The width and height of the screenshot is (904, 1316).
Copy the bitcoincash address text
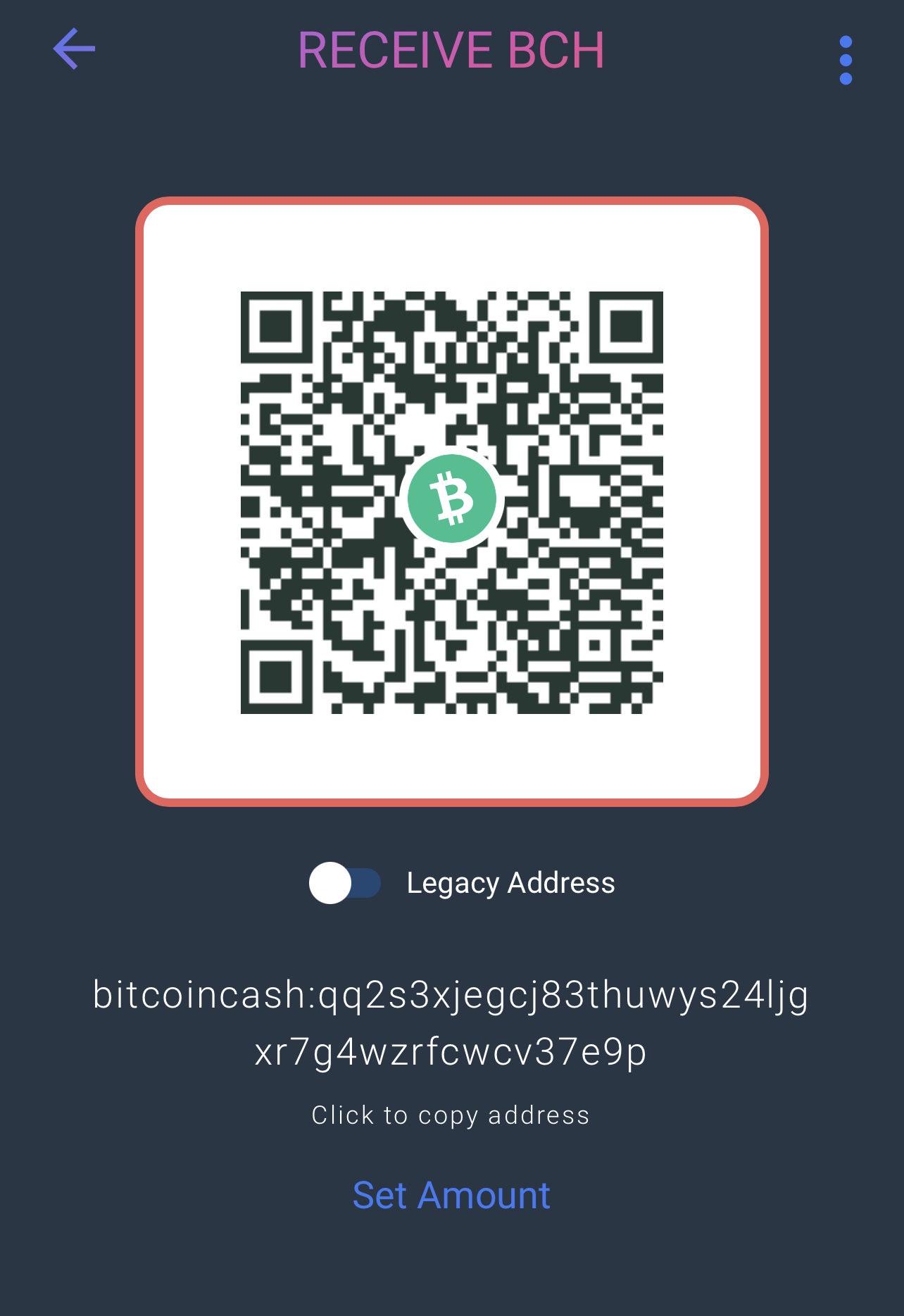click(x=451, y=1022)
